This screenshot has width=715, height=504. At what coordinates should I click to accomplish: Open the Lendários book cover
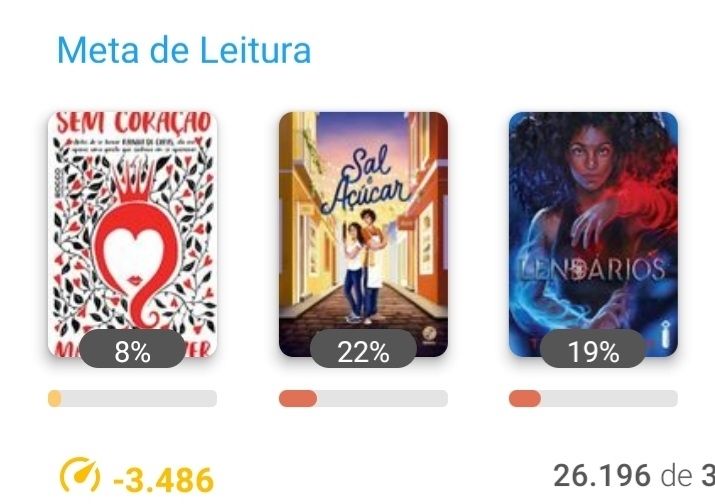593,234
